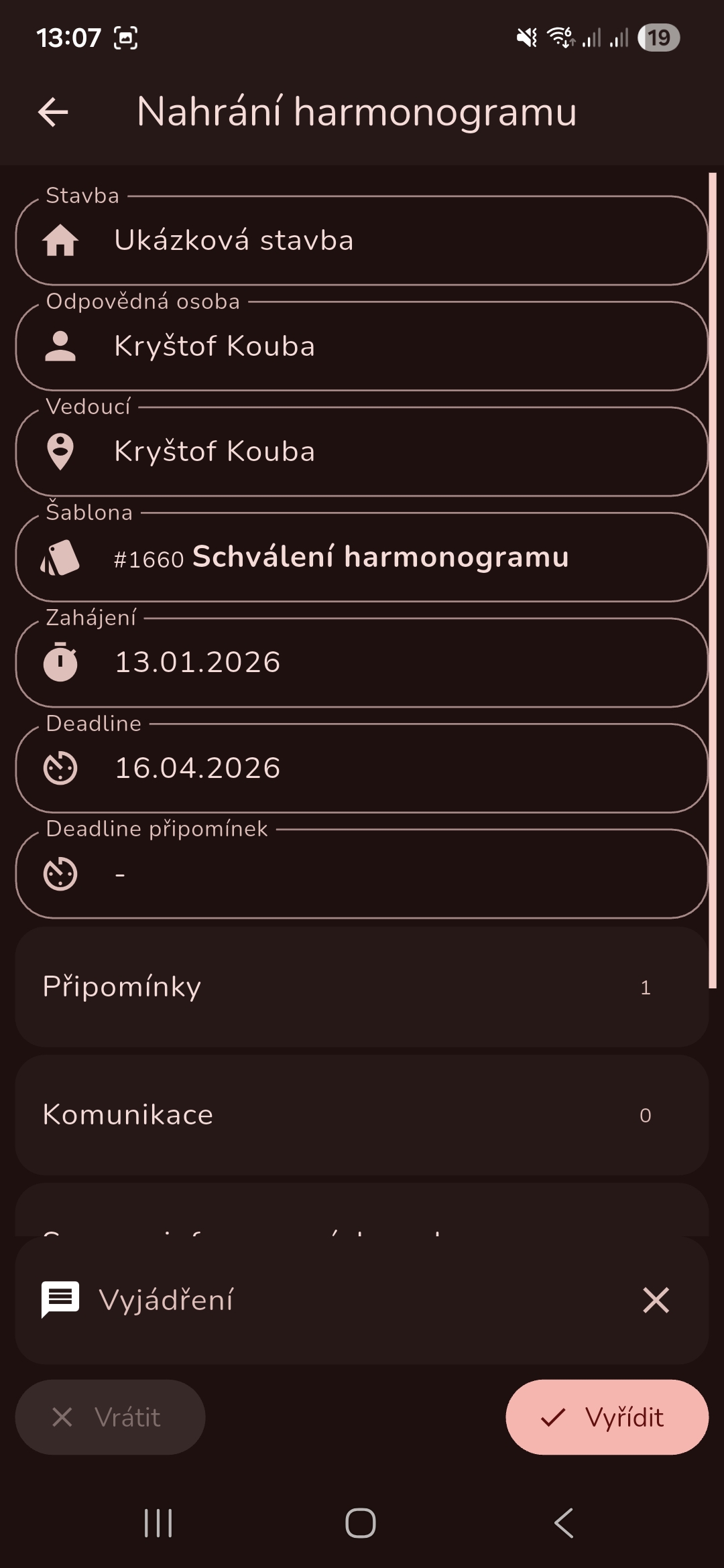The height and width of the screenshot is (1568, 724).
Task: Clear the Vyjádření field with X
Action: (656, 1300)
